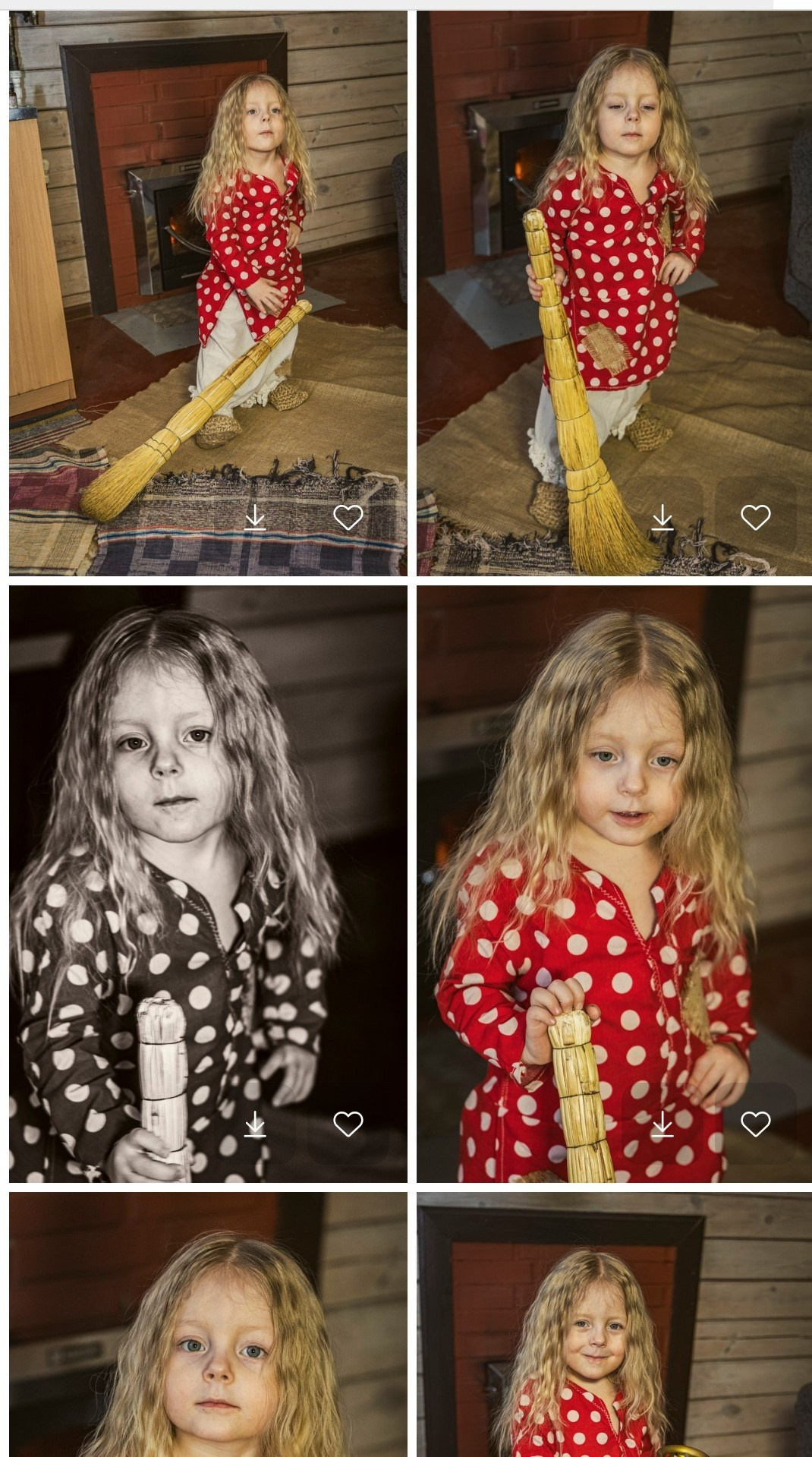
Task: Open the photo of girl sweeping the rug
Action: pyautogui.click(x=207, y=266)
